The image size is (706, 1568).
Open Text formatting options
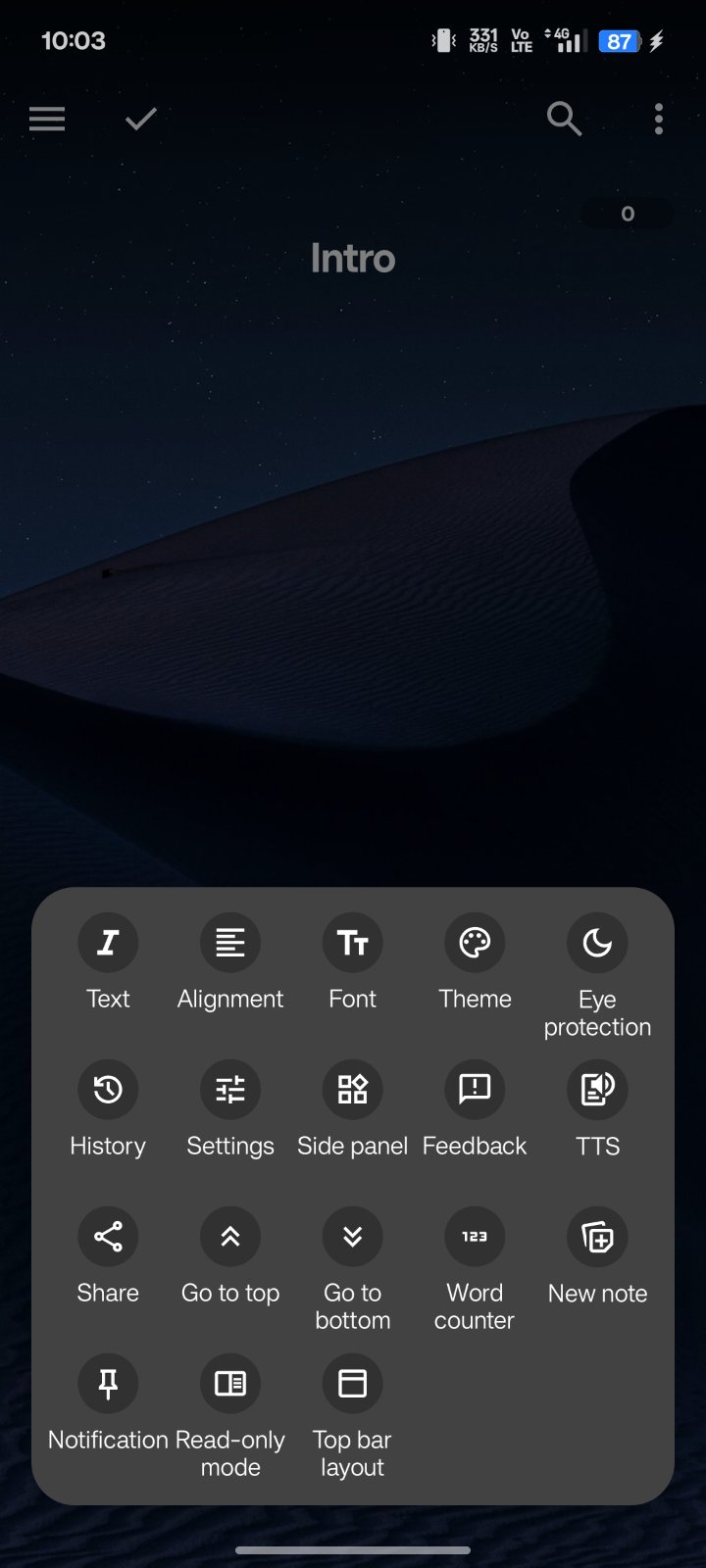pos(108,943)
